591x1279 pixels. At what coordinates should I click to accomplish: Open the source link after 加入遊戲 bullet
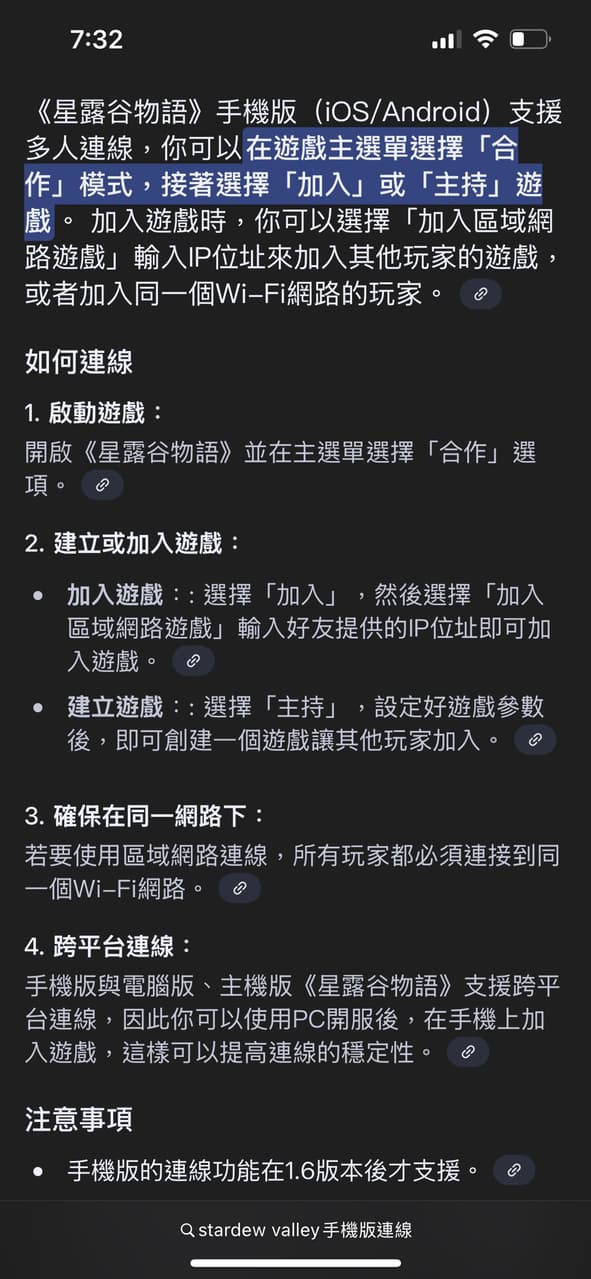click(194, 661)
